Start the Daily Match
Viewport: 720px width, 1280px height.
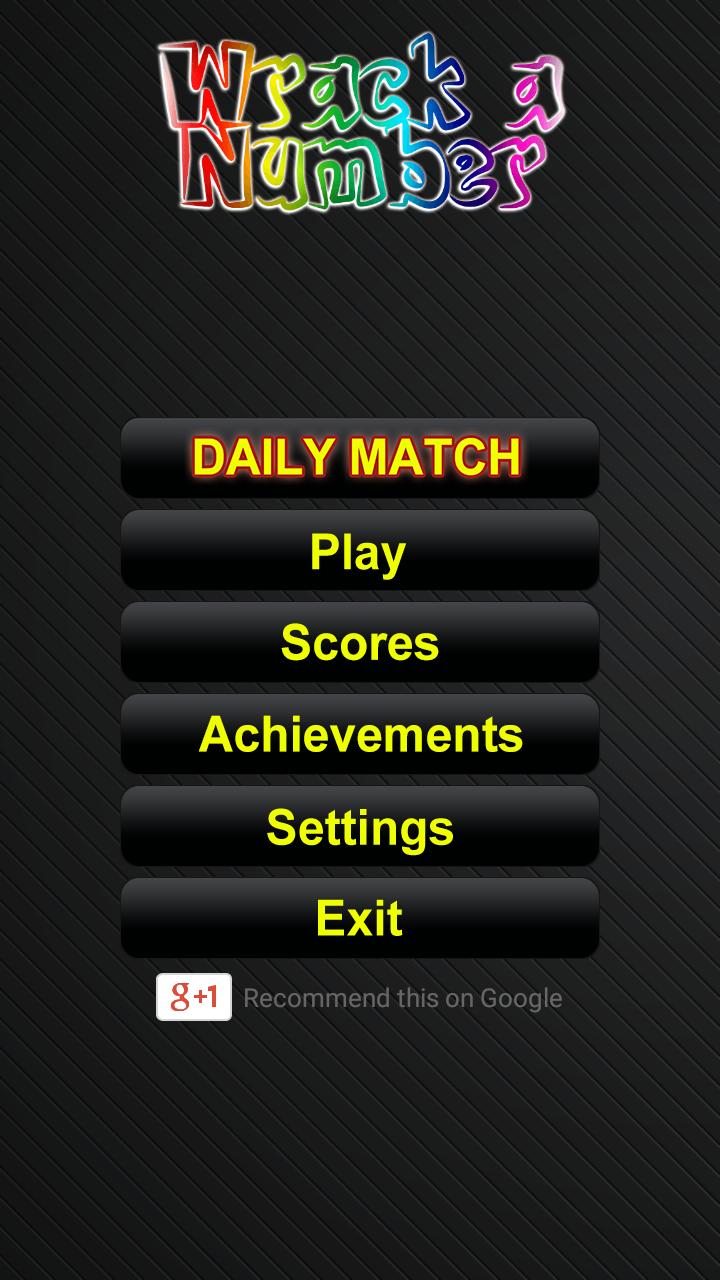click(359, 457)
